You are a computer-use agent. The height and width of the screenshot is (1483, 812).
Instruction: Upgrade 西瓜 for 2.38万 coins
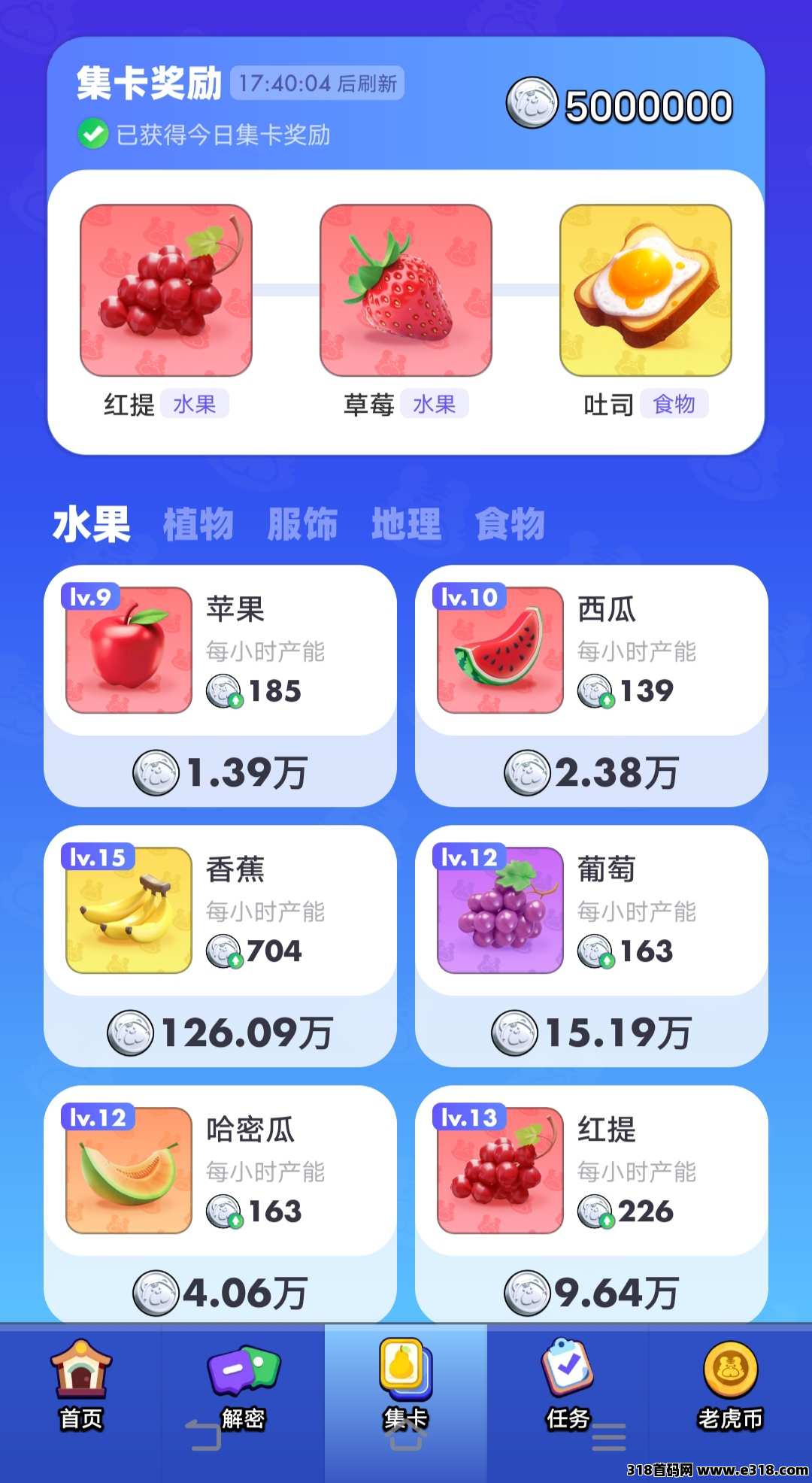pos(591,773)
